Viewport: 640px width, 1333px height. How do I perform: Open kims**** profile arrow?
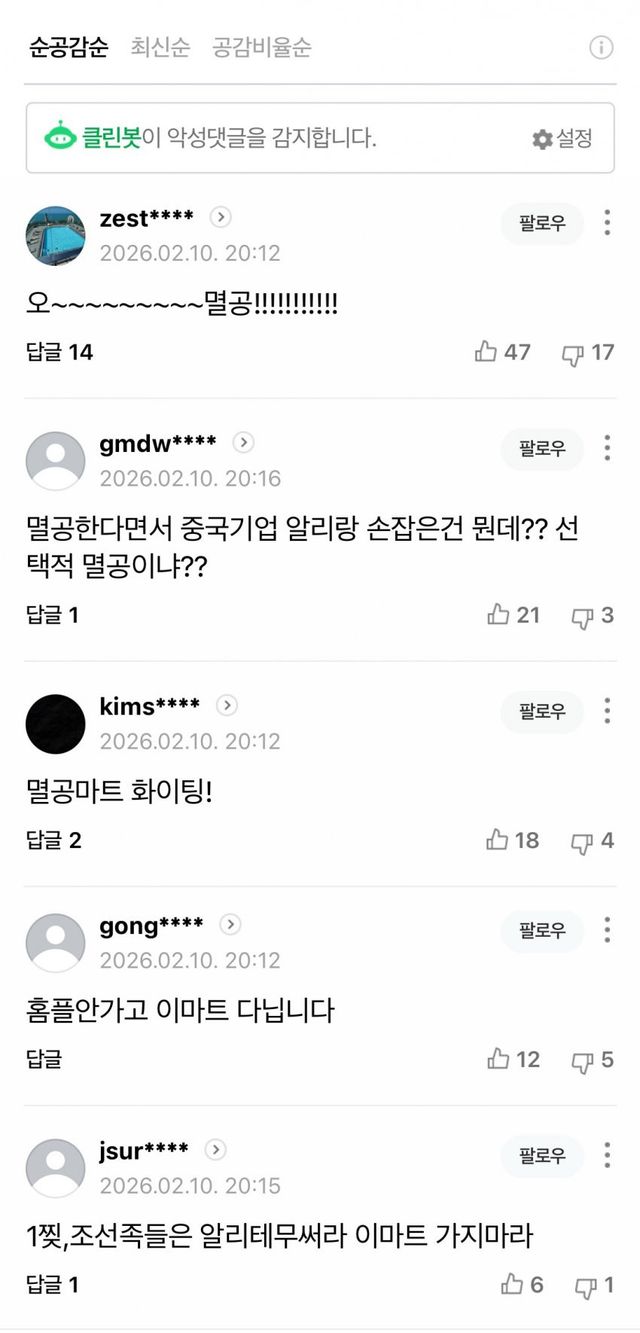[x=227, y=706]
